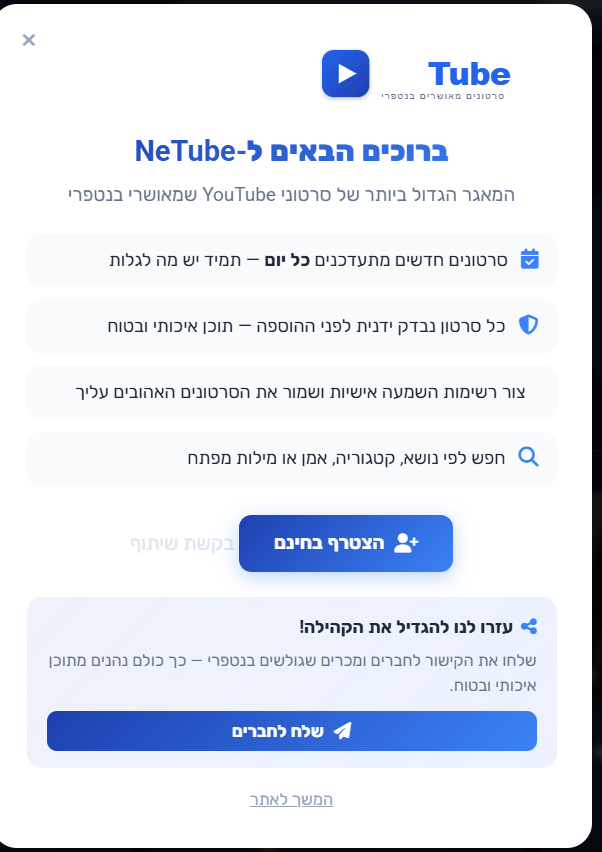Close the NeTube welcome dialog

tap(29, 40)
